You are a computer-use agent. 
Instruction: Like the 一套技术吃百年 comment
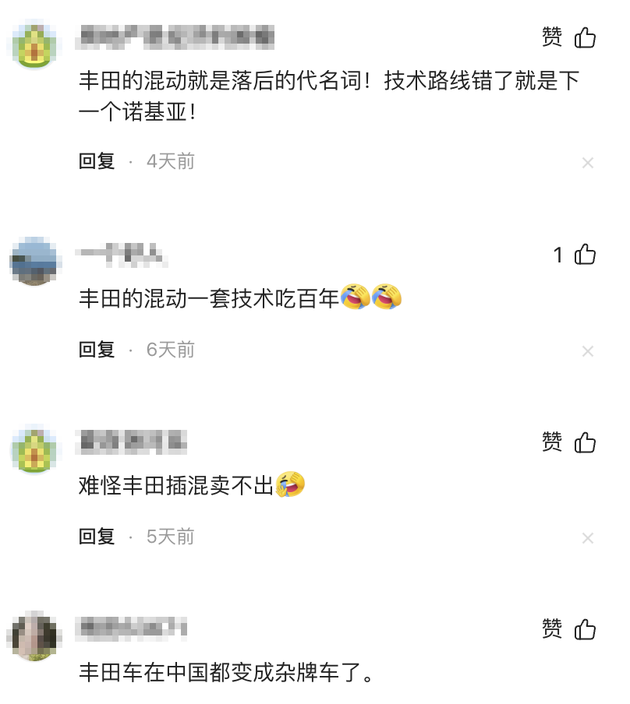click(585, 255)
